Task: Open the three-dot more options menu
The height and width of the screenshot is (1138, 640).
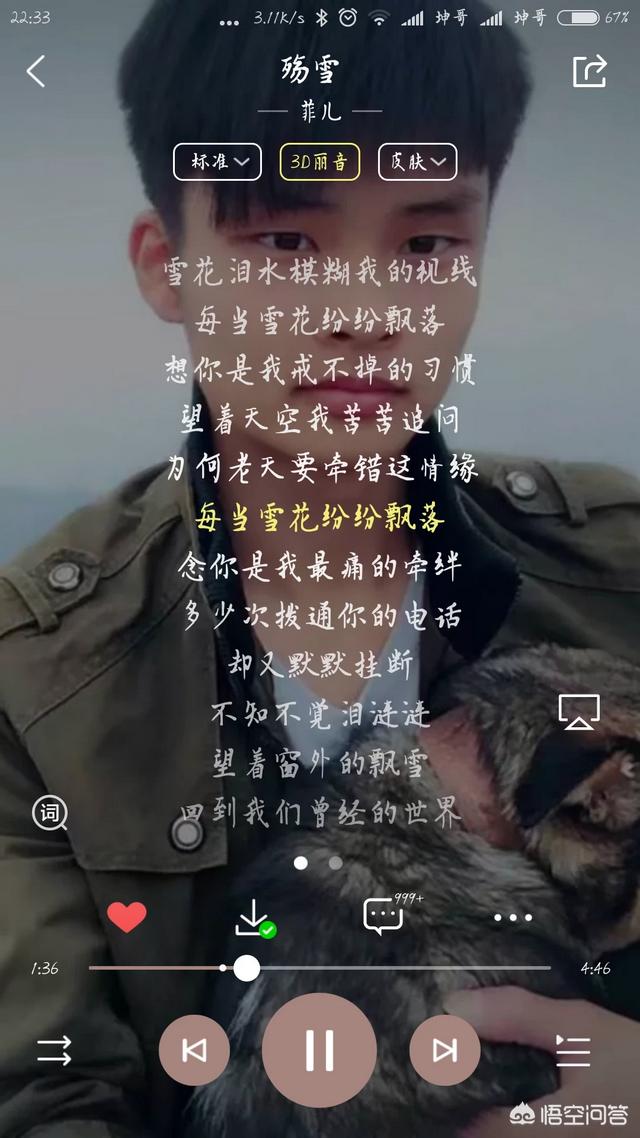Action: click(x=512, y=917)
